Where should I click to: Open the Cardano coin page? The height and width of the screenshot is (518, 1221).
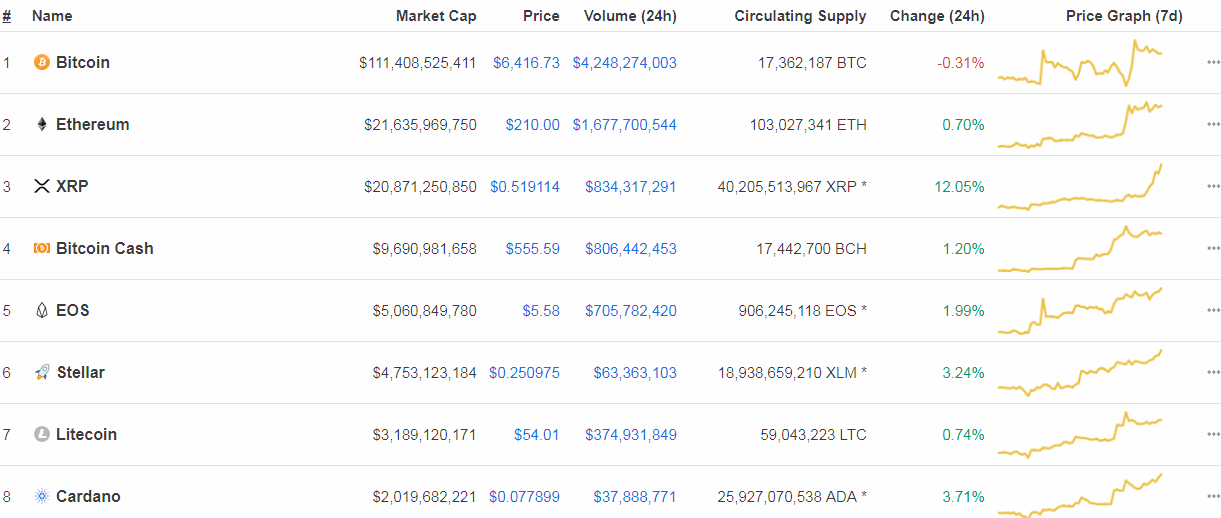(x=88, y=496)
